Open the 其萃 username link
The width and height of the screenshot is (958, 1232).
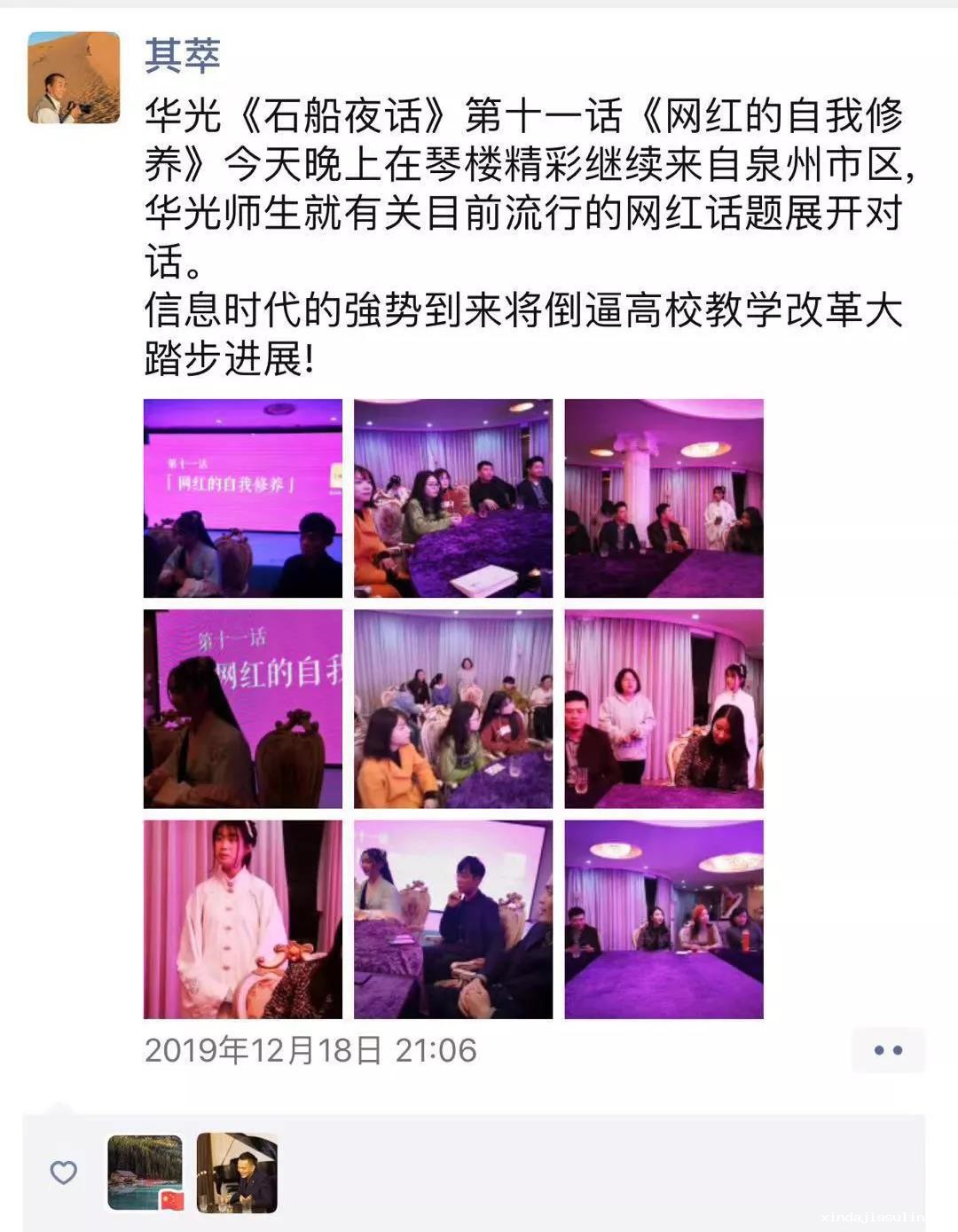click(x=183, y=56)
